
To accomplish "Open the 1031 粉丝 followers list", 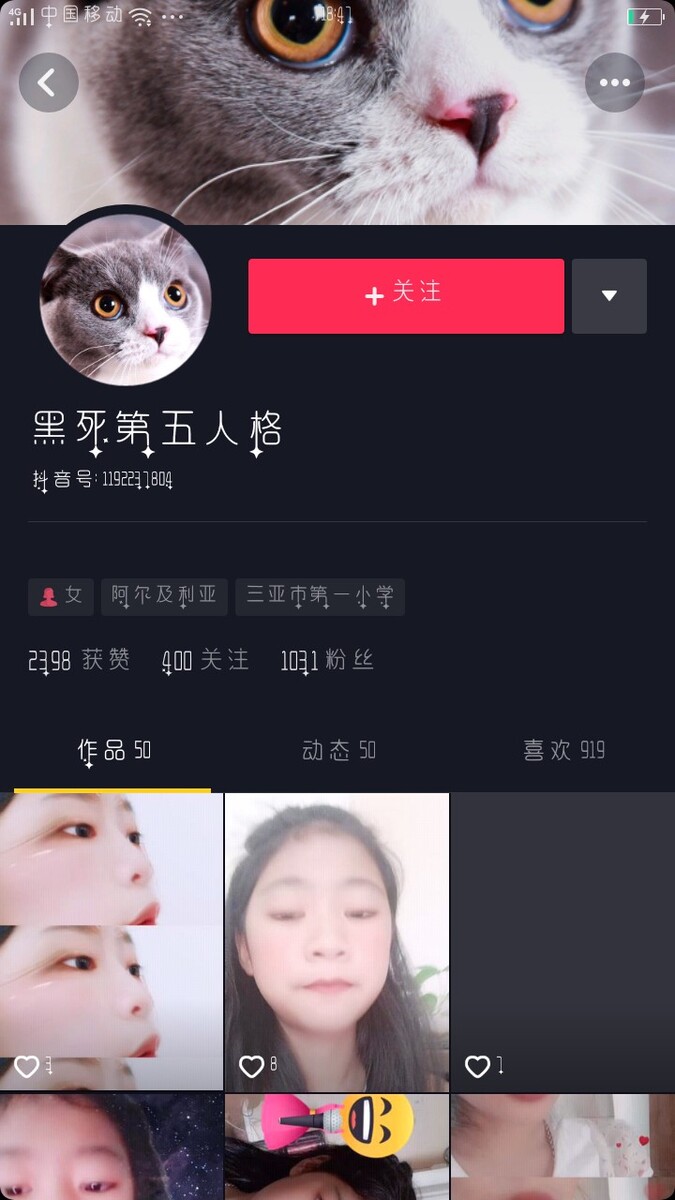I will 327,661.
